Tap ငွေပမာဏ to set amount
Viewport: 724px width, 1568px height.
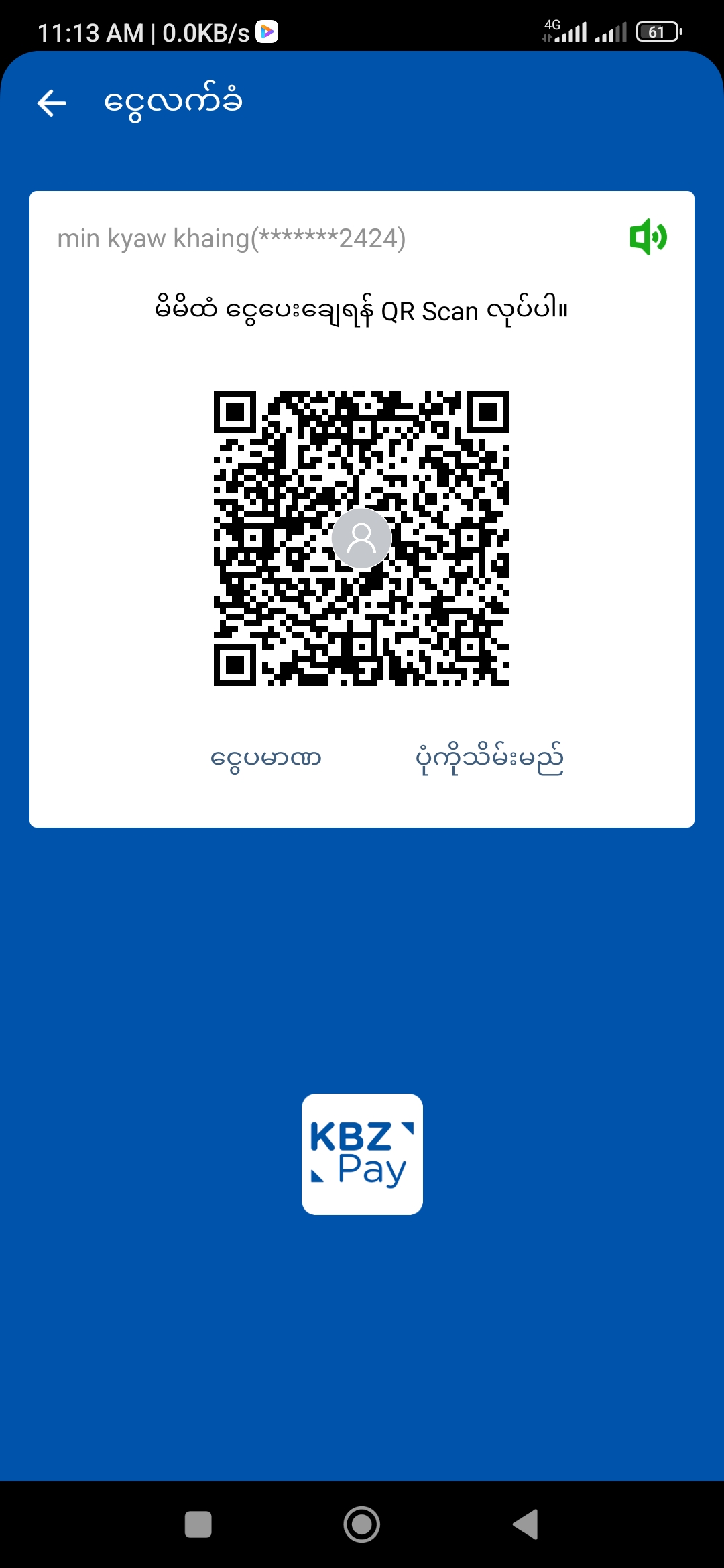(266, 759)
